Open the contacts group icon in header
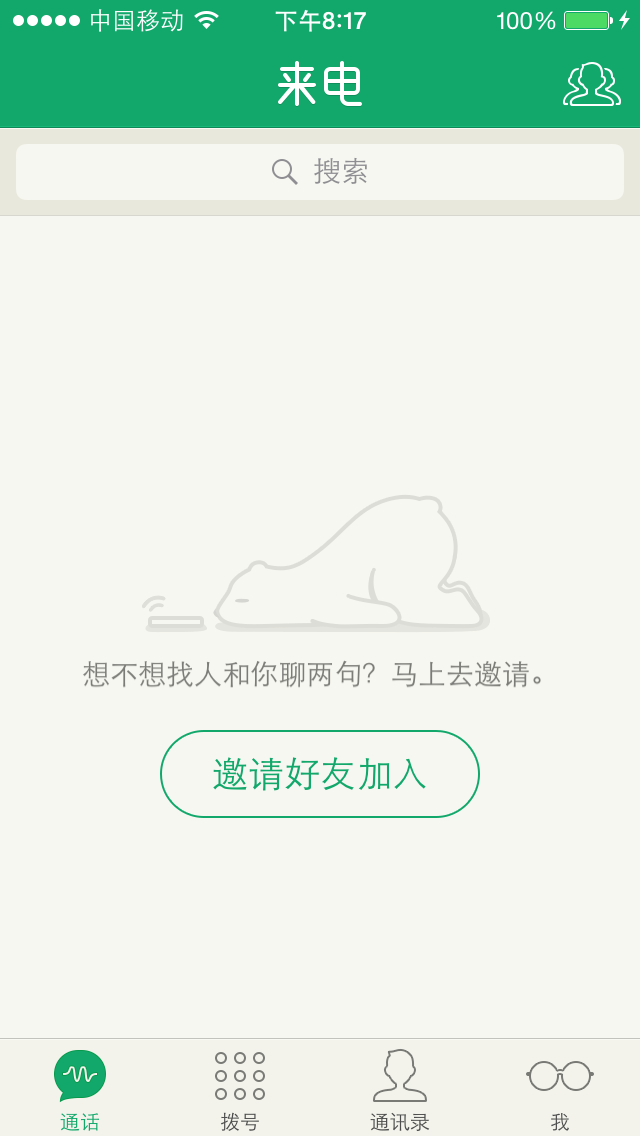Screen dimensions: 640x1136 point(591,85)
